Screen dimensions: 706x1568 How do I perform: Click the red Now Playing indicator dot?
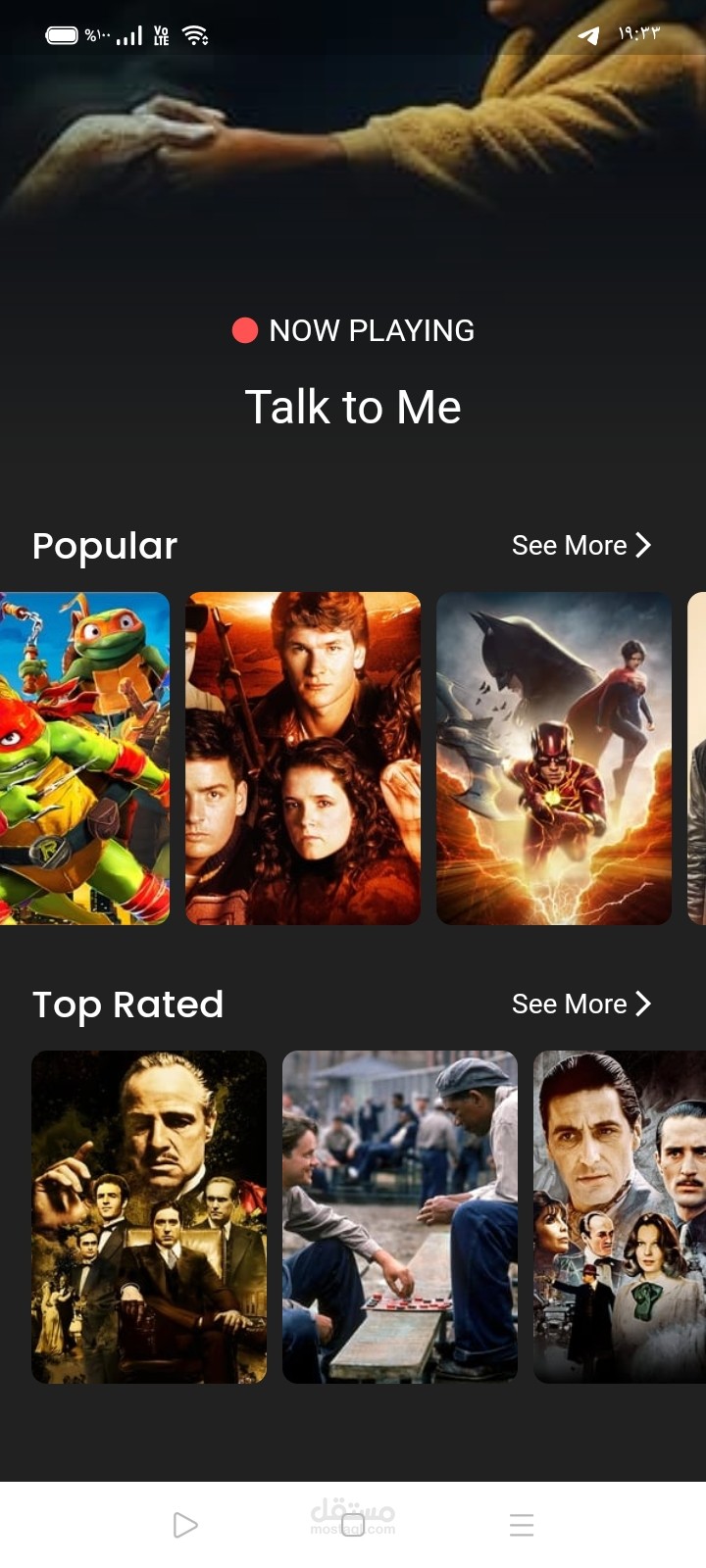point(247,330)
